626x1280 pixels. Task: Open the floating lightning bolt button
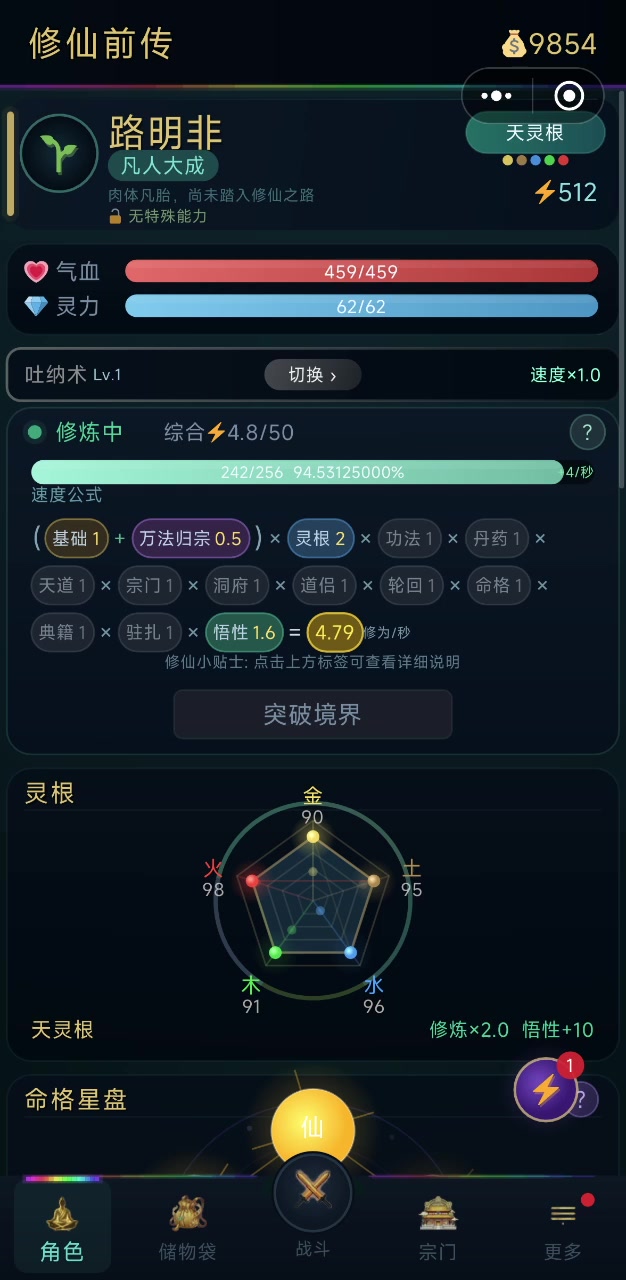click(x=546, y=1089)
